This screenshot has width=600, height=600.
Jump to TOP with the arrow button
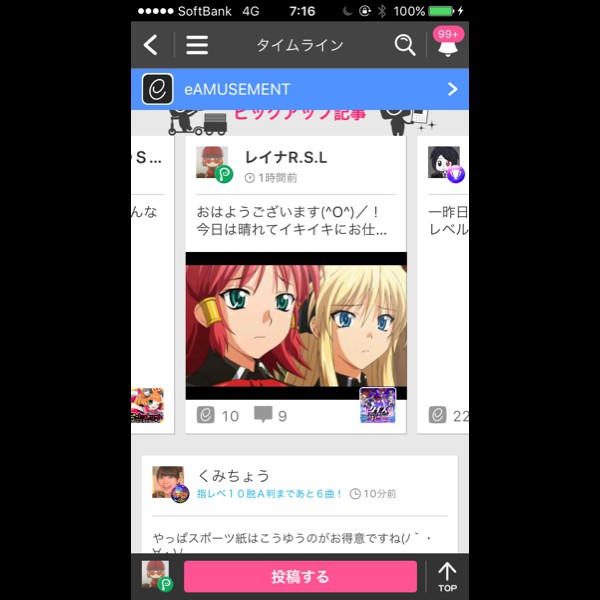click(447, 577)
